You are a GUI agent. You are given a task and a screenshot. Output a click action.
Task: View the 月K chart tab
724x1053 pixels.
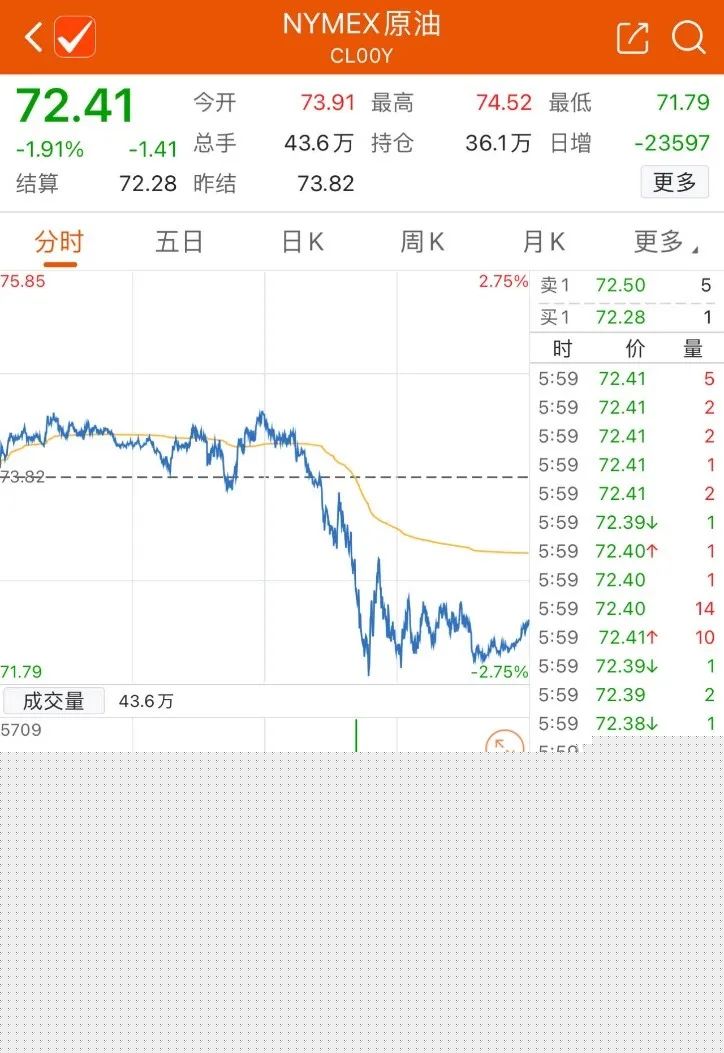543,242
